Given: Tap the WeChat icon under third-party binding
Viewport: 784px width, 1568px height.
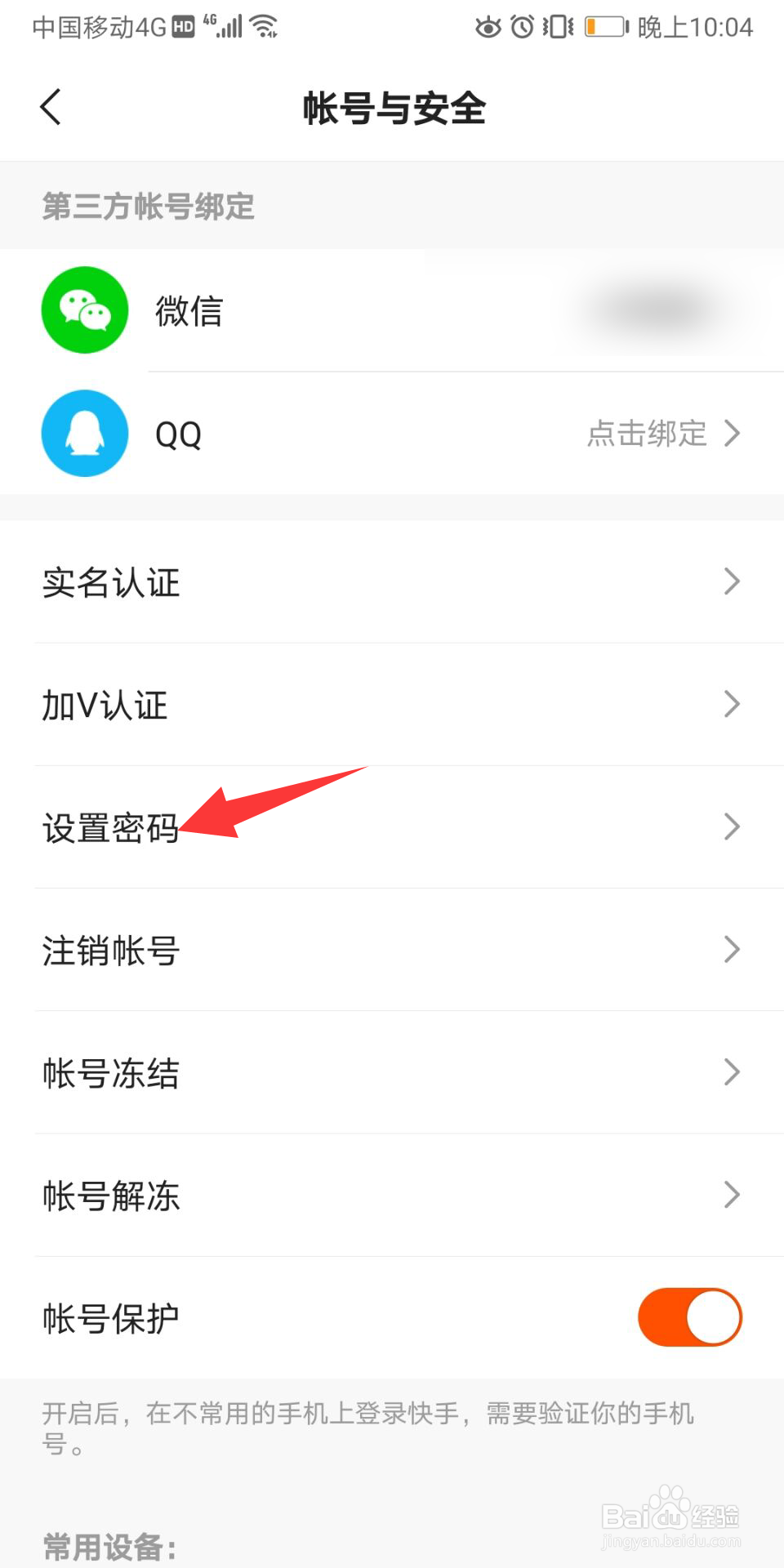Looking at the screenshot, I should (84, 310).
